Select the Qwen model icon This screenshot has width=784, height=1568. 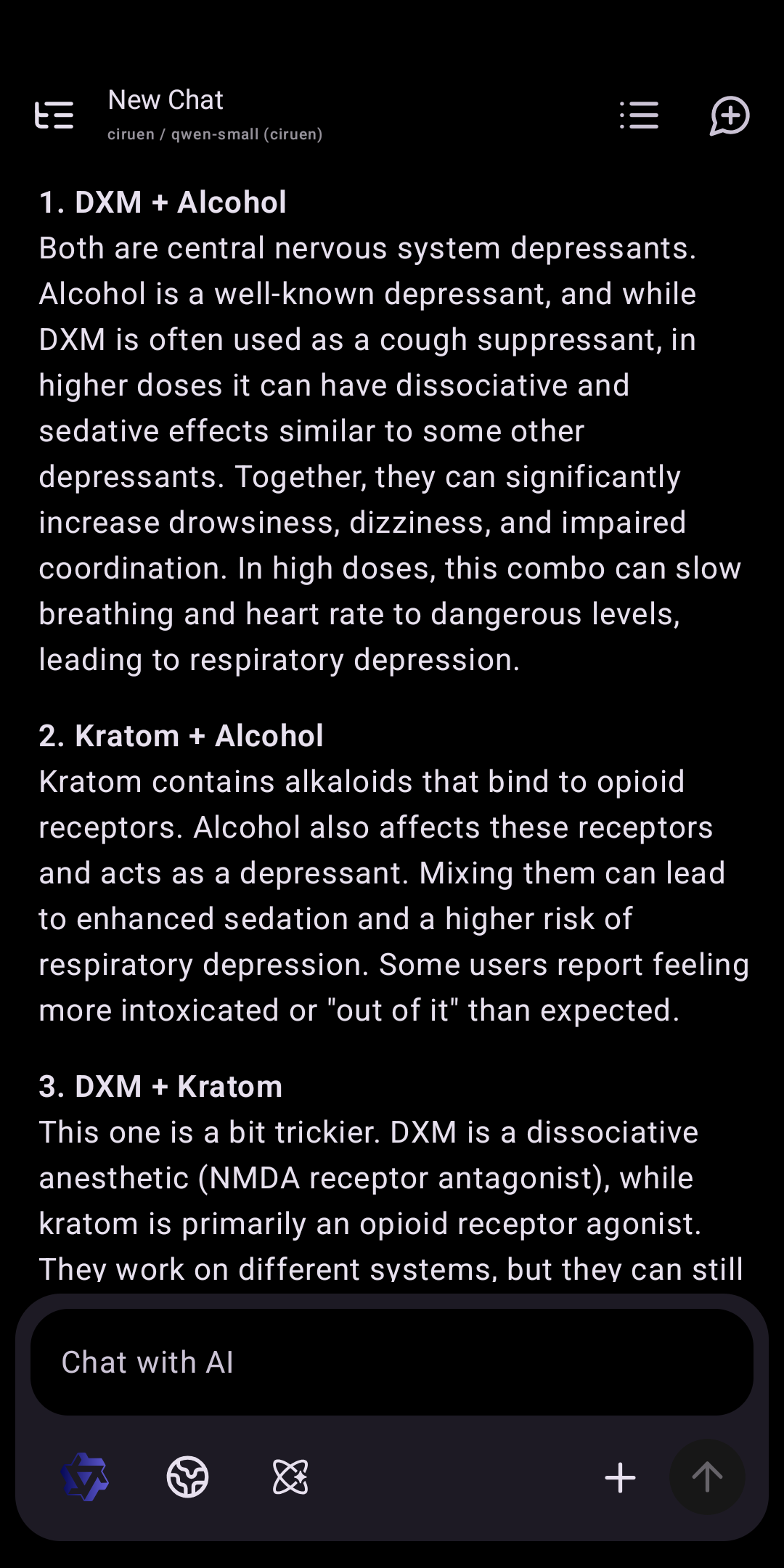[x=86, y=1477]
